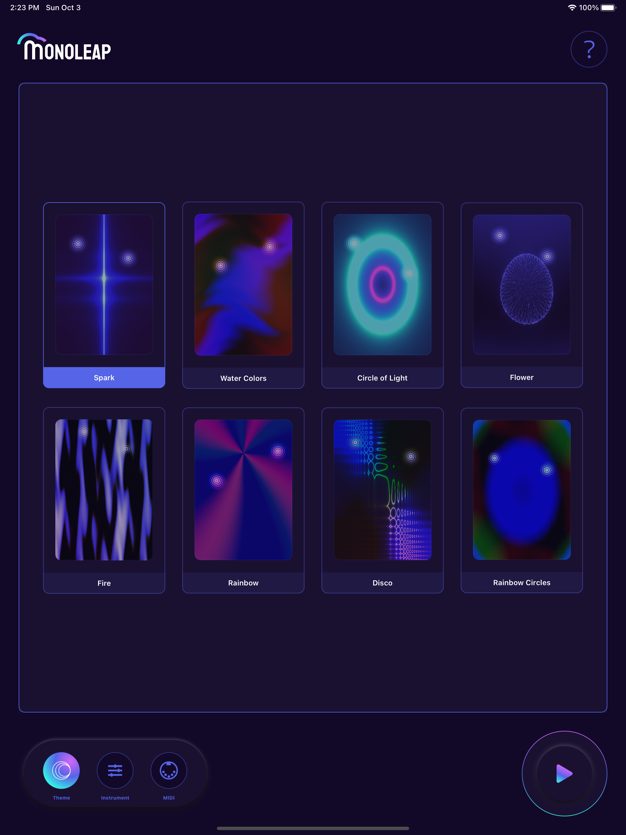626x835 pixels.
Task: Open the Instrument tab
Action: point(115,772)
